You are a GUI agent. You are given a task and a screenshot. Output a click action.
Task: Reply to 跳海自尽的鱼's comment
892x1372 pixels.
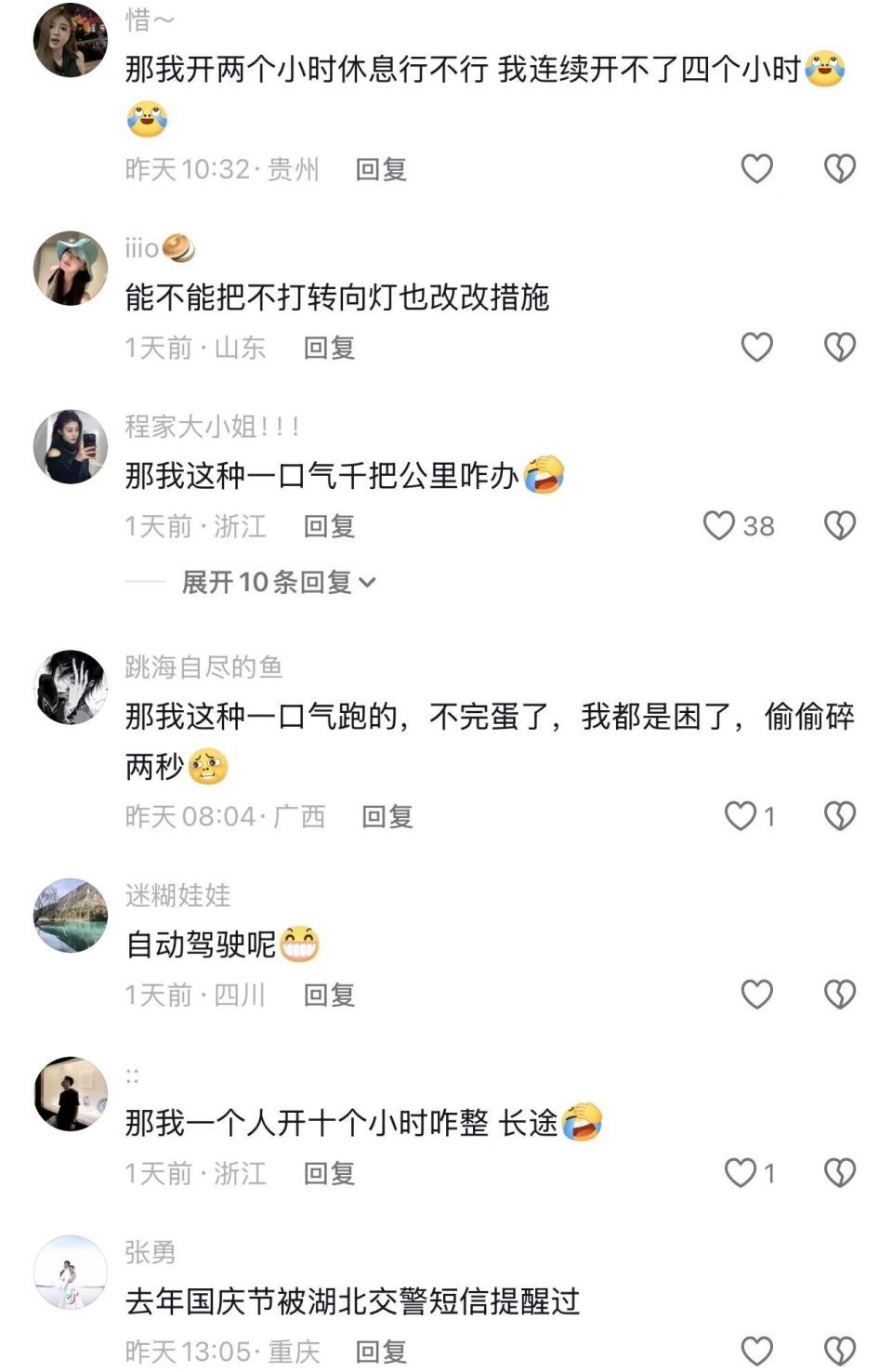click(387, 816)
